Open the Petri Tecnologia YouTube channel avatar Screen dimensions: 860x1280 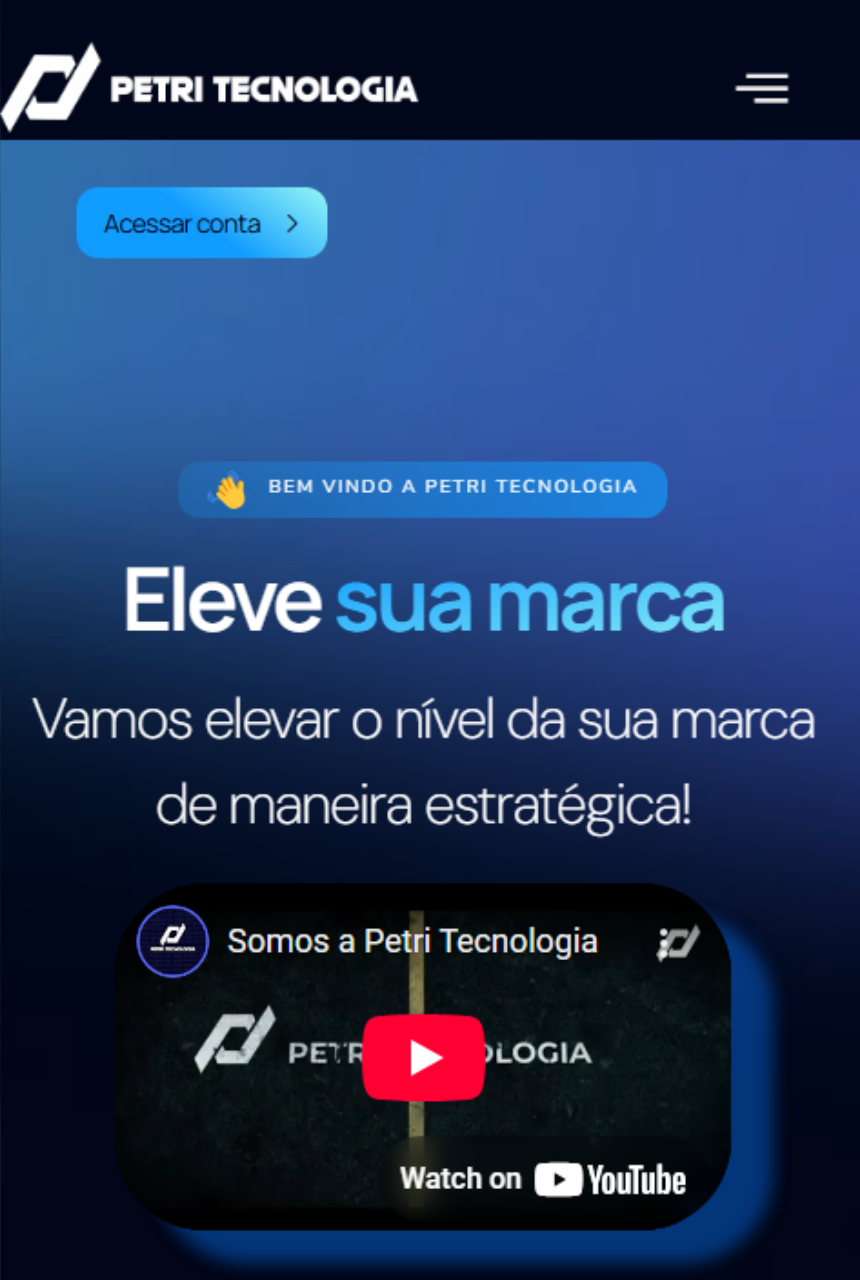173,941
